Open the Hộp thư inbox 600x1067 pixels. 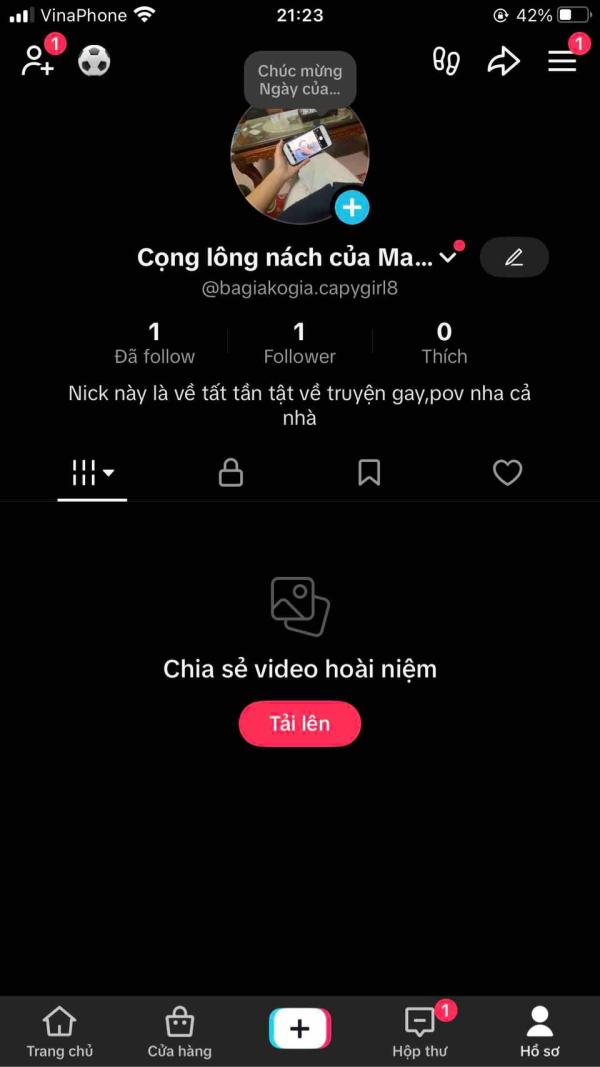pyautogui.click(x=420, y=1032)
